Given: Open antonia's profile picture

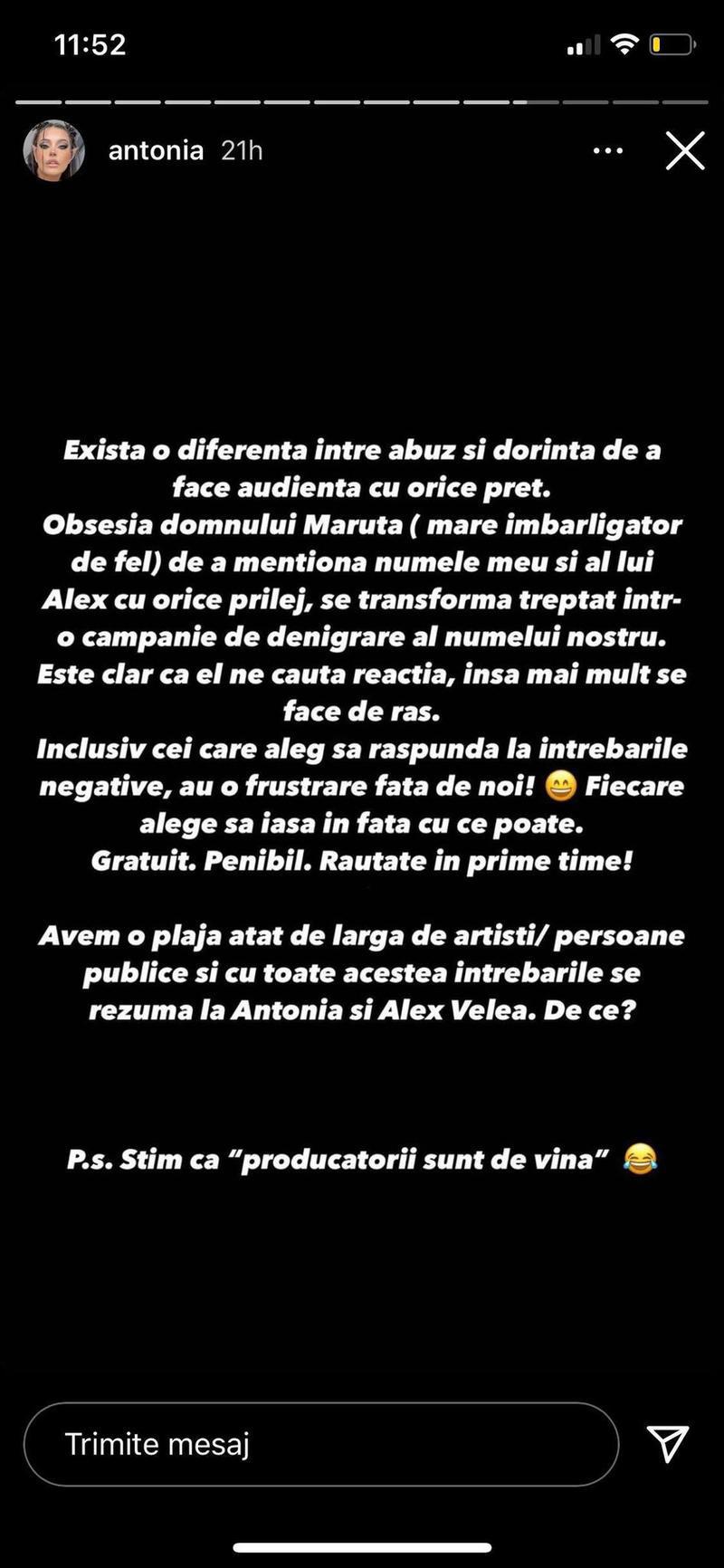Looking at the screenshot, I should [53, 150].
